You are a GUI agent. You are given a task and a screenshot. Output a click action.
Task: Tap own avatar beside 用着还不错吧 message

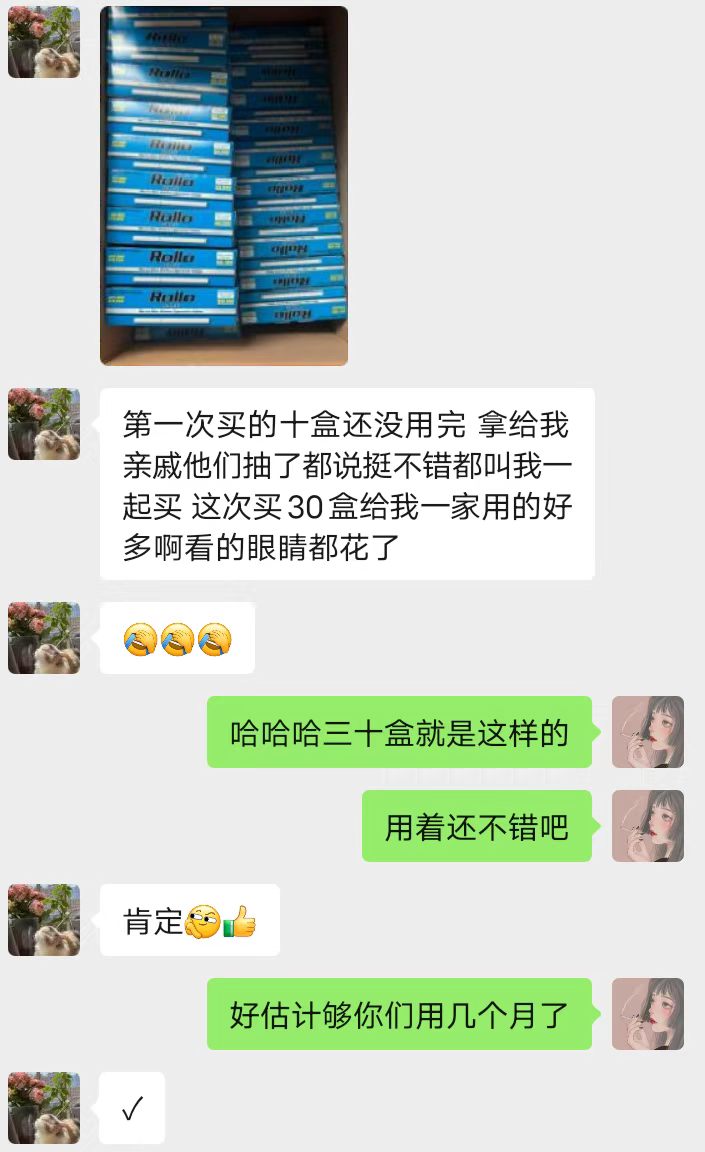point(648,826)
